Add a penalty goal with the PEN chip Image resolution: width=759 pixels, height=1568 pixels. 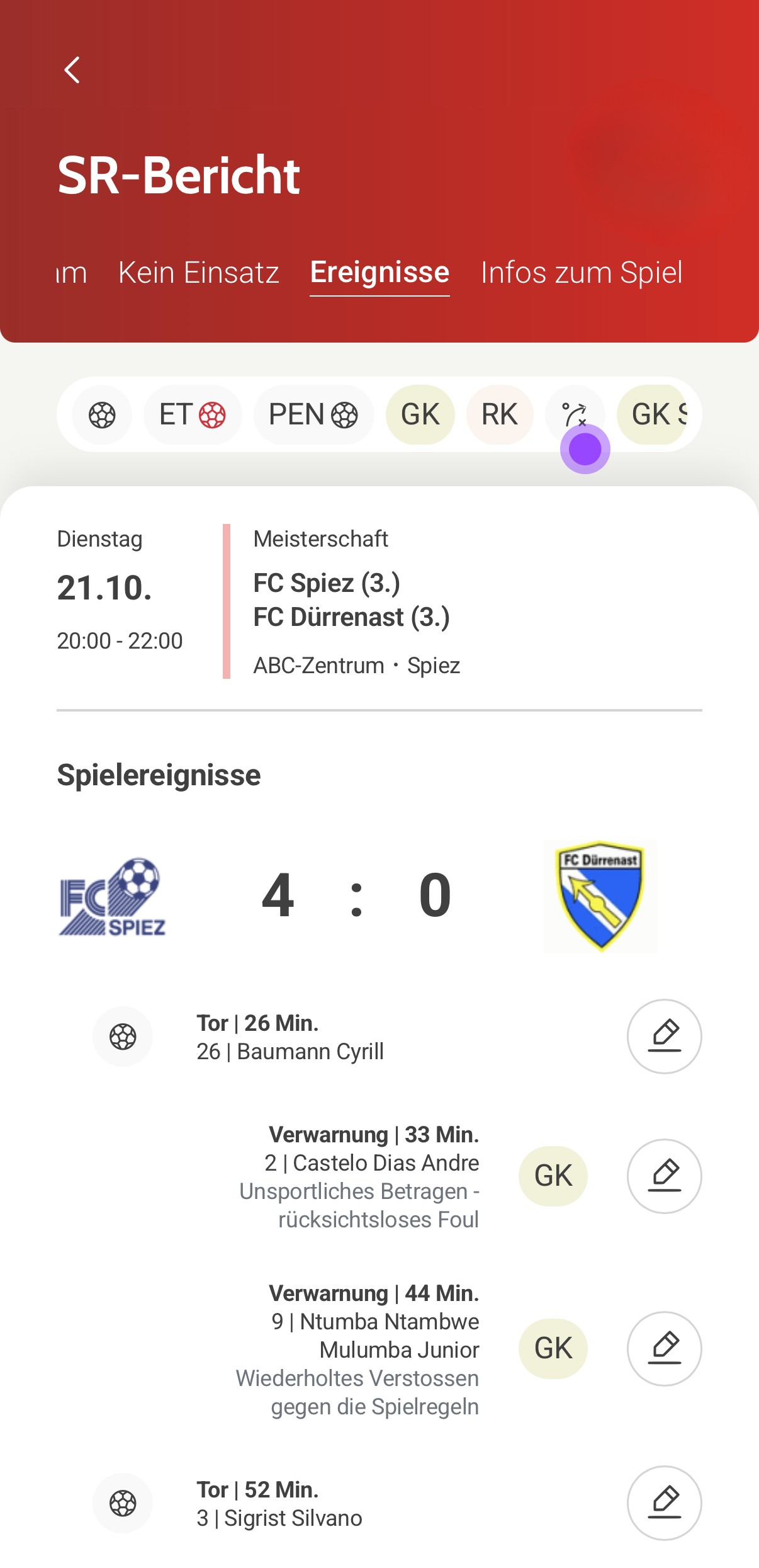[x=313, y=415]
